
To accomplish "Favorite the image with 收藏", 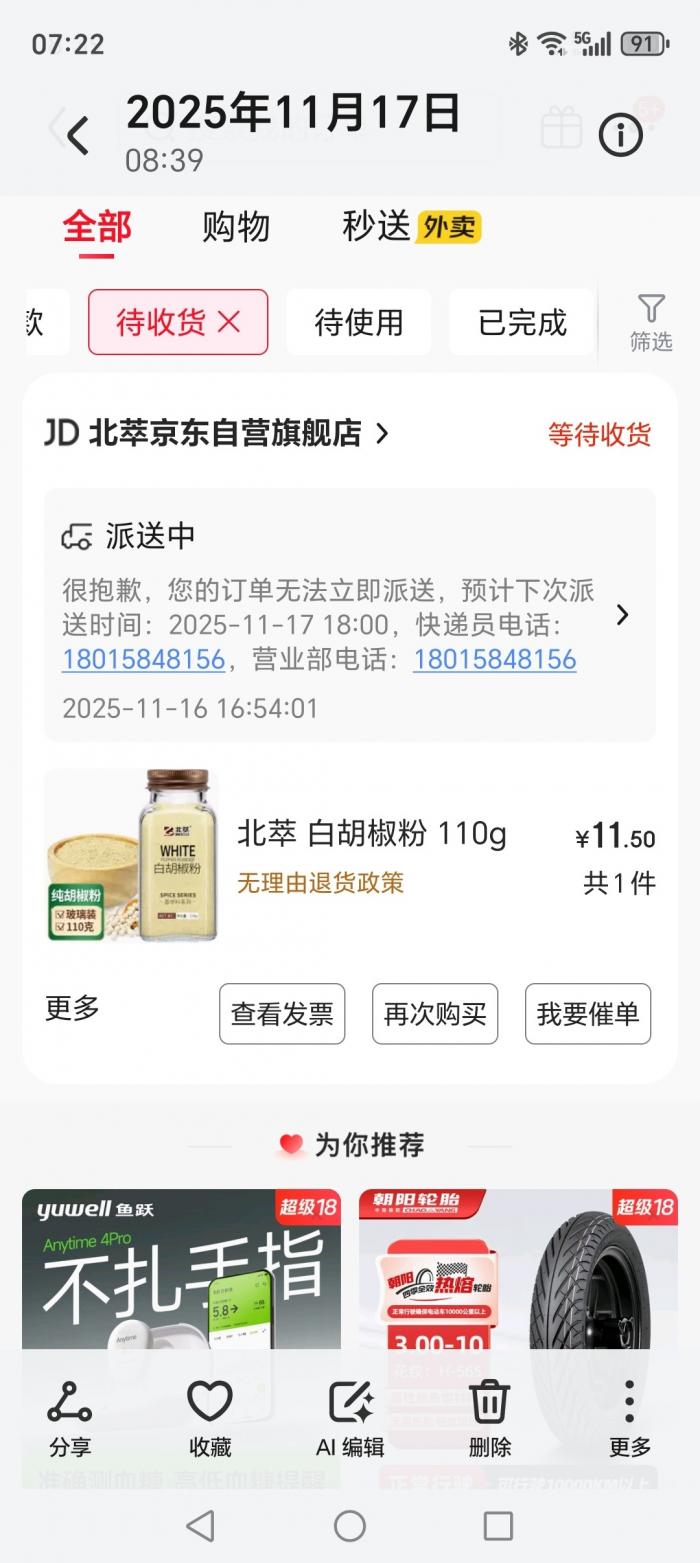I will (x=210, y=1418).
